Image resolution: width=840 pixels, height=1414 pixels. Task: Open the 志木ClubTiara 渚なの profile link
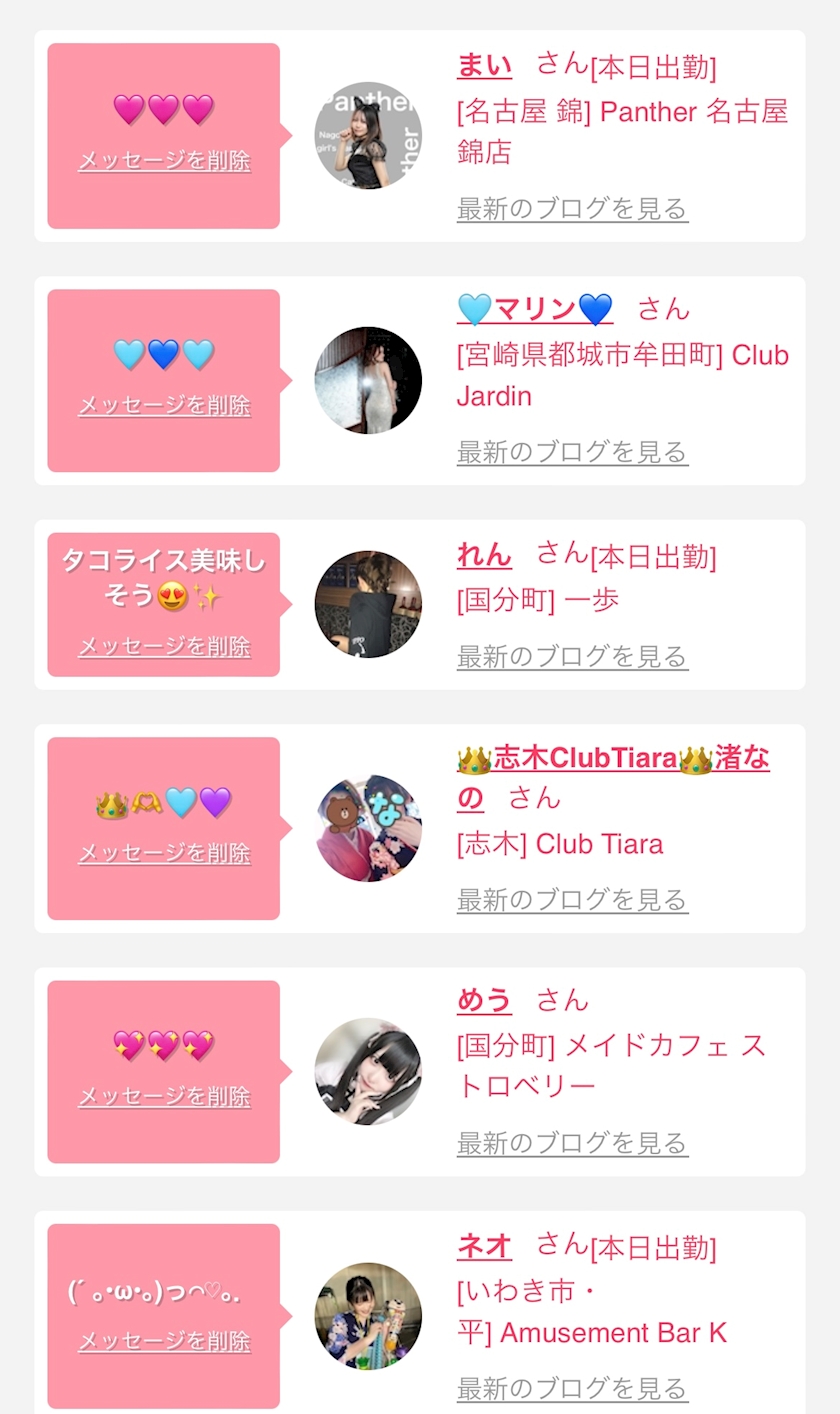(613, 778)
